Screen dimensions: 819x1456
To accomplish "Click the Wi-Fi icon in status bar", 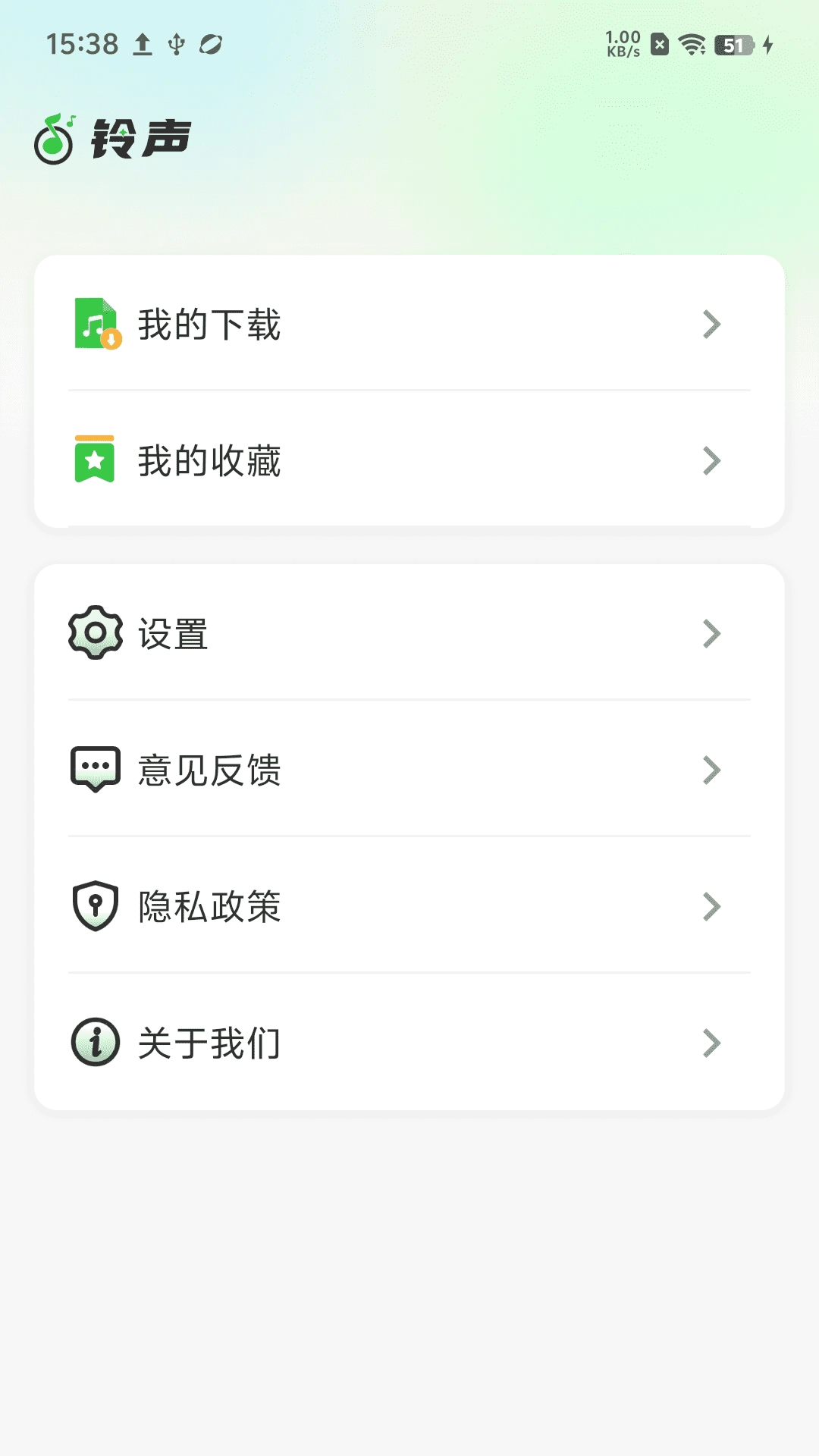I will [692, 45].
